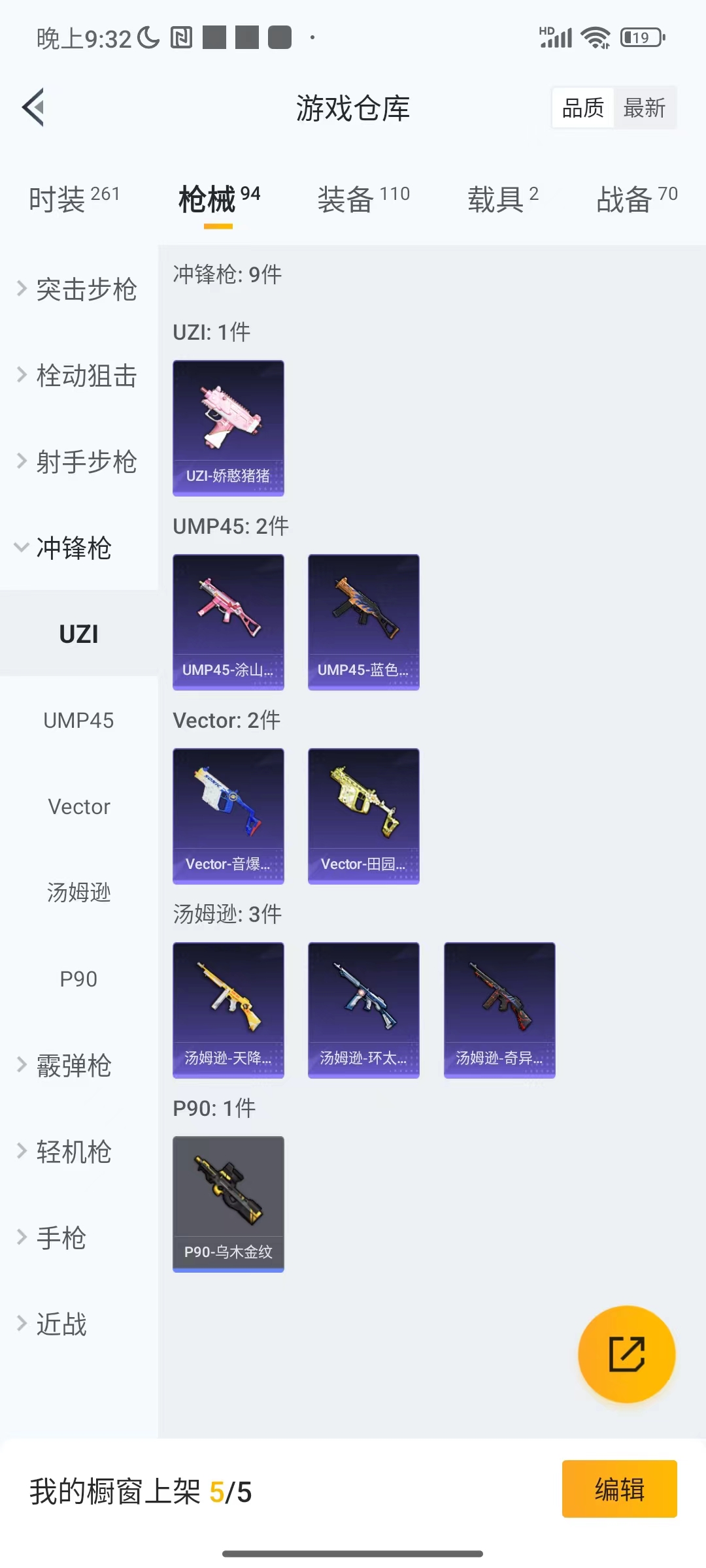This screenshot has height=1568, width=706.
Task: Switch to the 时装 tab
Action: (73, 199)
